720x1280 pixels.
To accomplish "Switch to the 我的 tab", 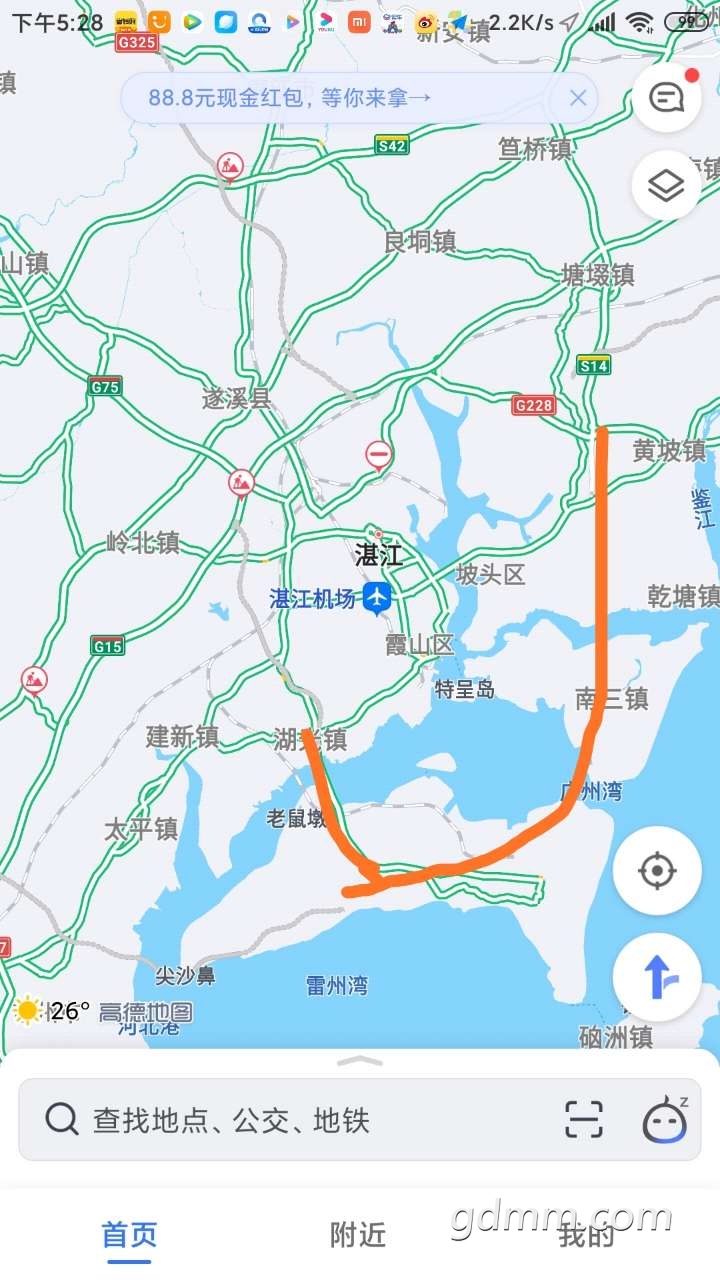I will pos(587,1235).
